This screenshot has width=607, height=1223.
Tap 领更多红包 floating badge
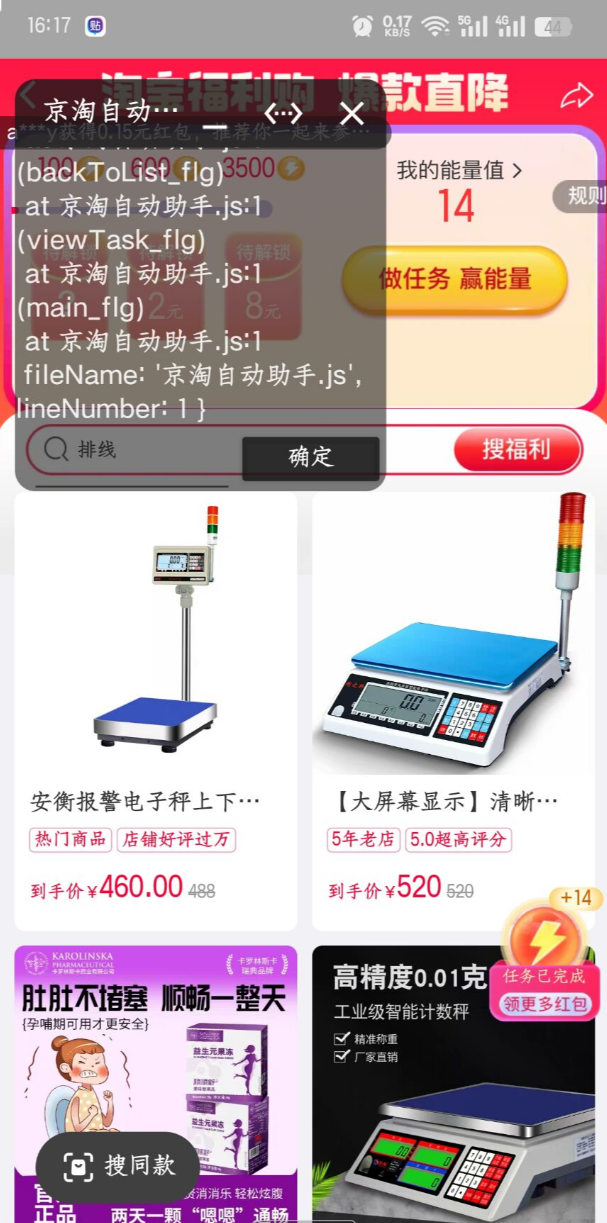[546, 1002]
